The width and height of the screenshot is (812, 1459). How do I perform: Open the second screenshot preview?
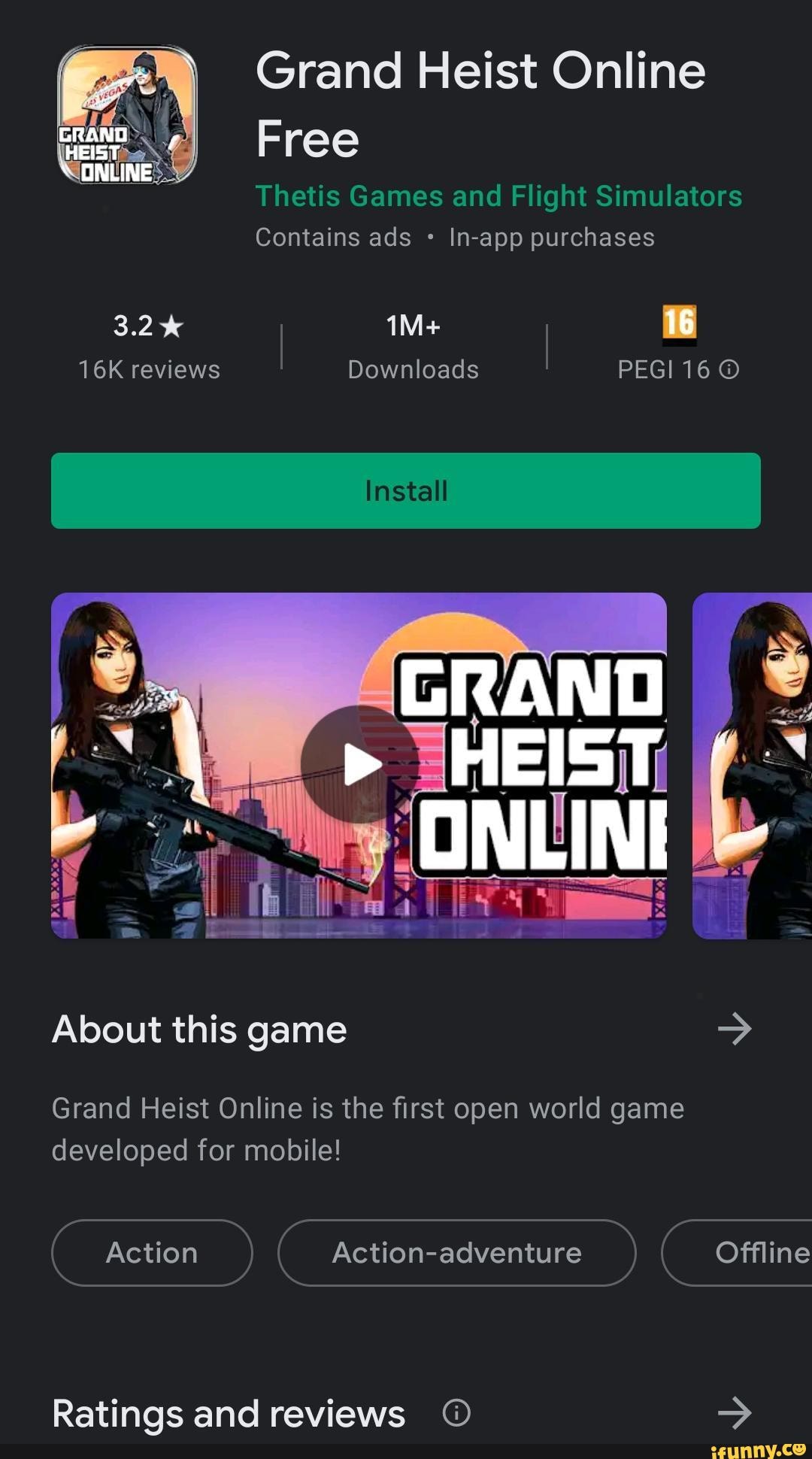[x=752, y=766]
